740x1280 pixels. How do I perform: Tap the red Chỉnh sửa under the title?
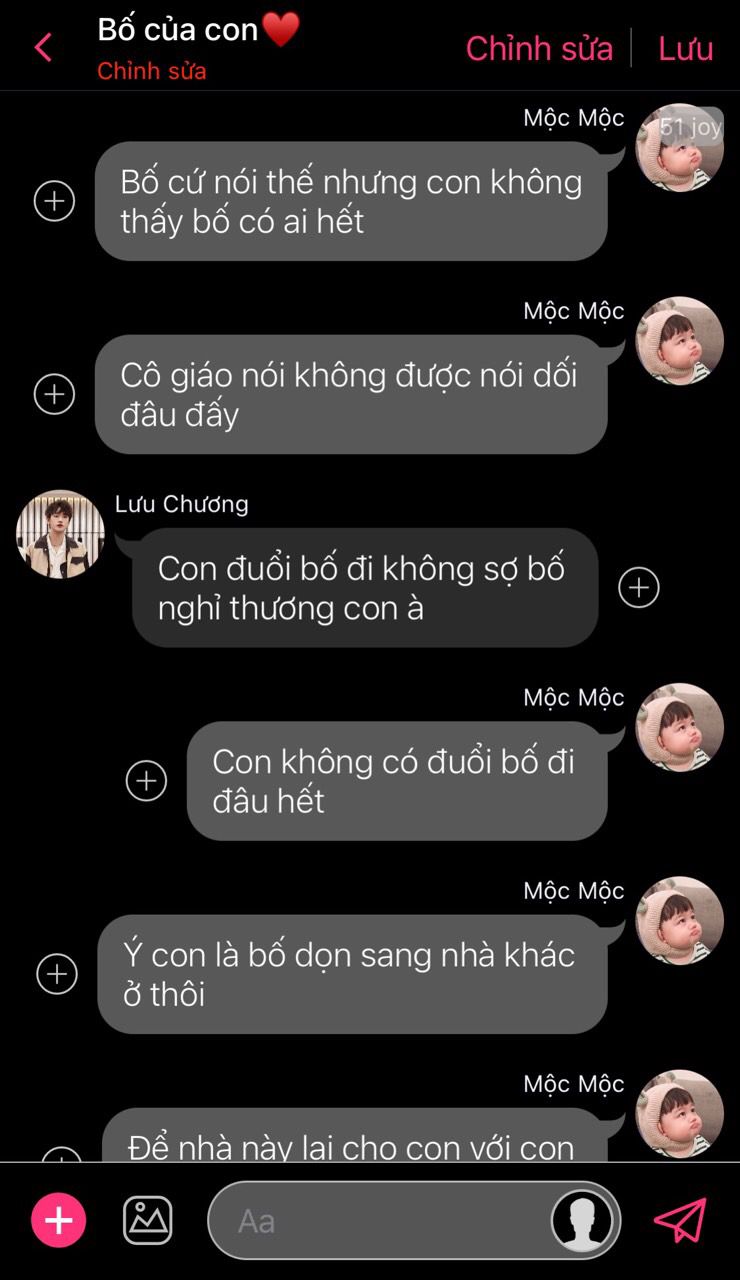coord(152,72)
